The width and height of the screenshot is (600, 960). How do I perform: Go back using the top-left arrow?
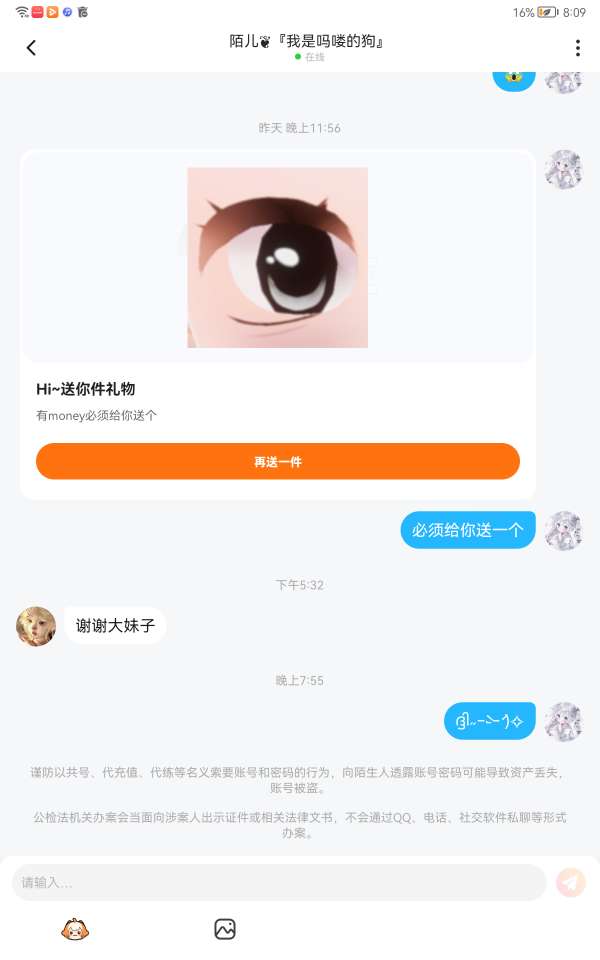coord(31,47)
